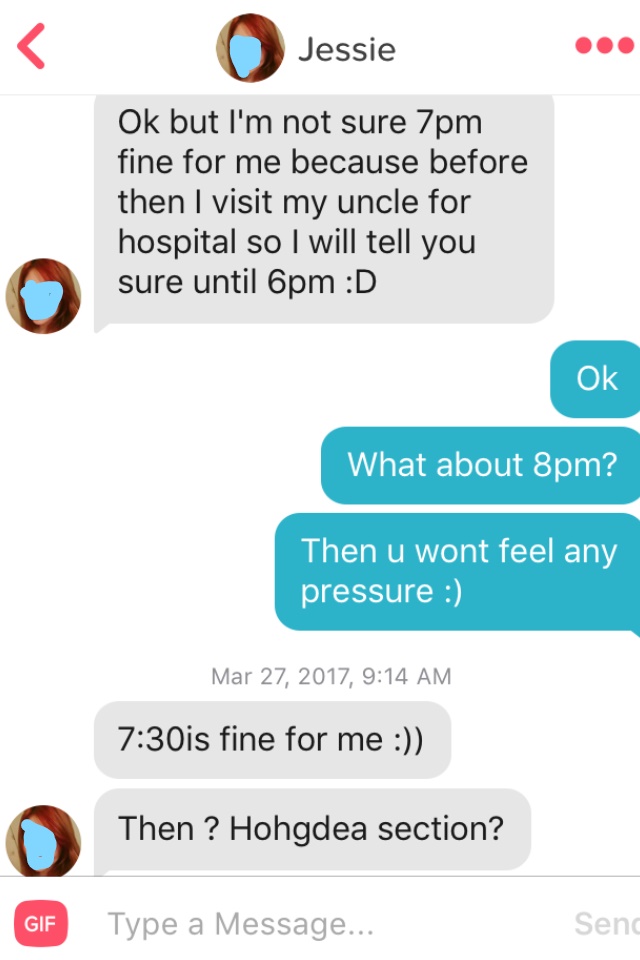
Task: Tap Jessie's avatar beside the hospital message
Action: 43,295
